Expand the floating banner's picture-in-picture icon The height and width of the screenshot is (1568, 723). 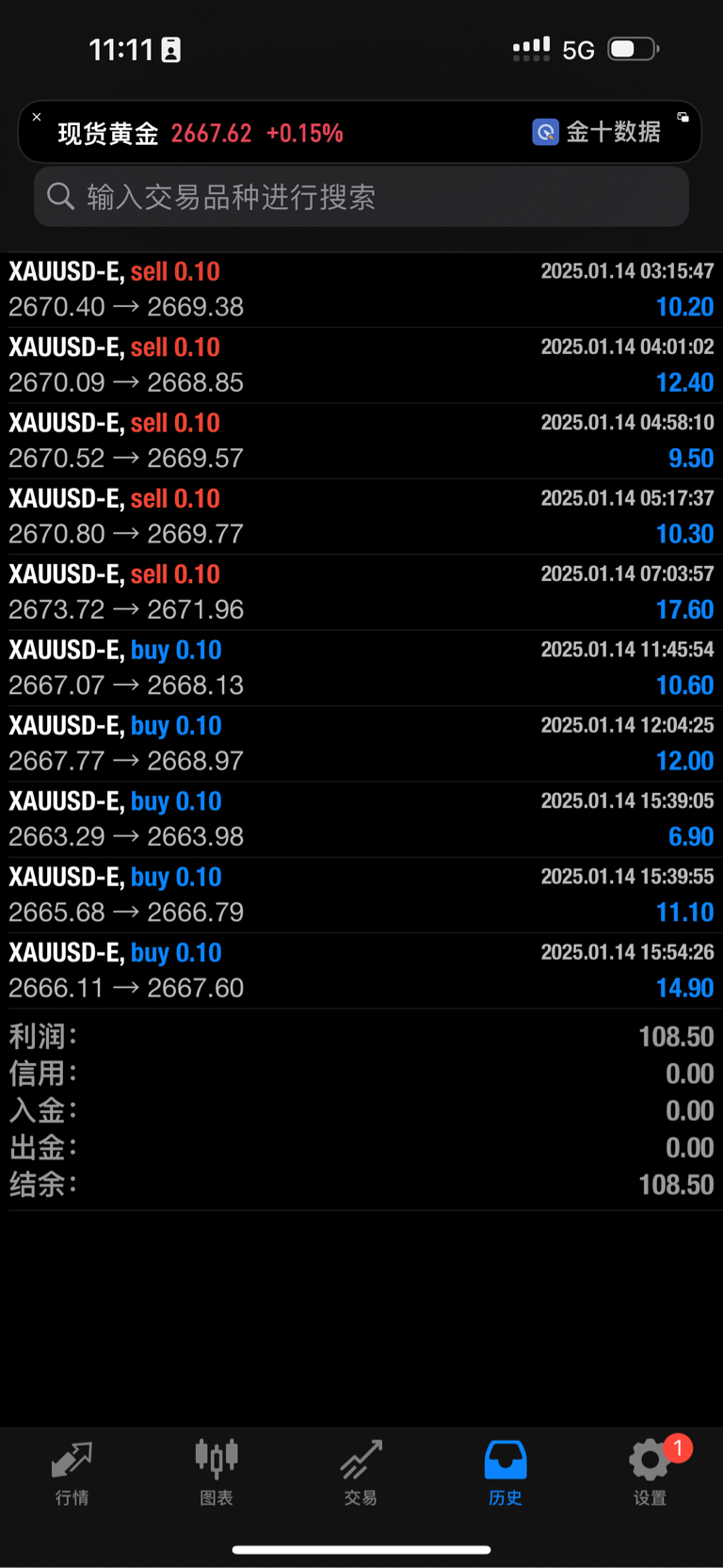click(683, 117)
